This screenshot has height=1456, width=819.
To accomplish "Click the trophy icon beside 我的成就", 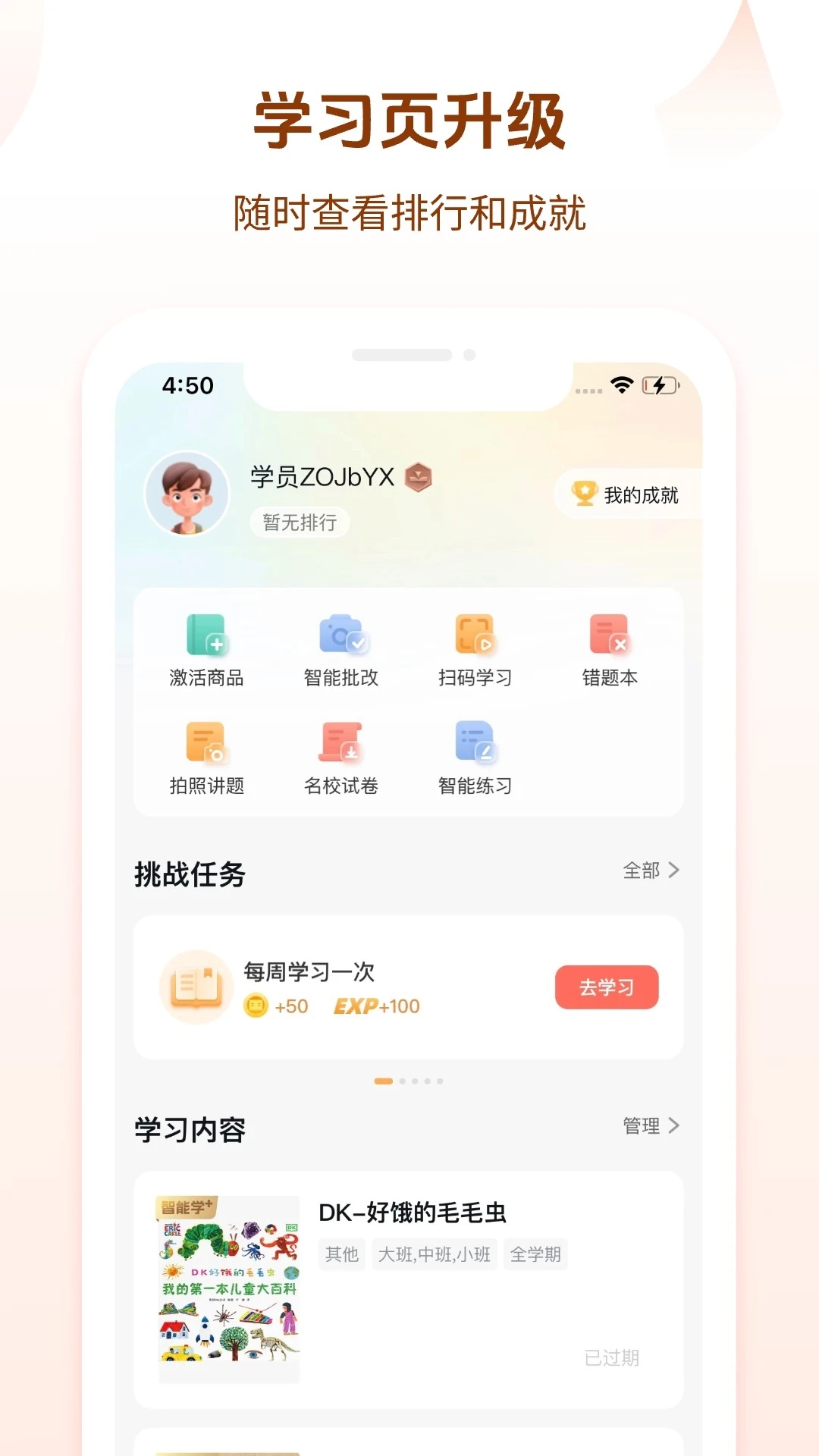I will (584, 494).
